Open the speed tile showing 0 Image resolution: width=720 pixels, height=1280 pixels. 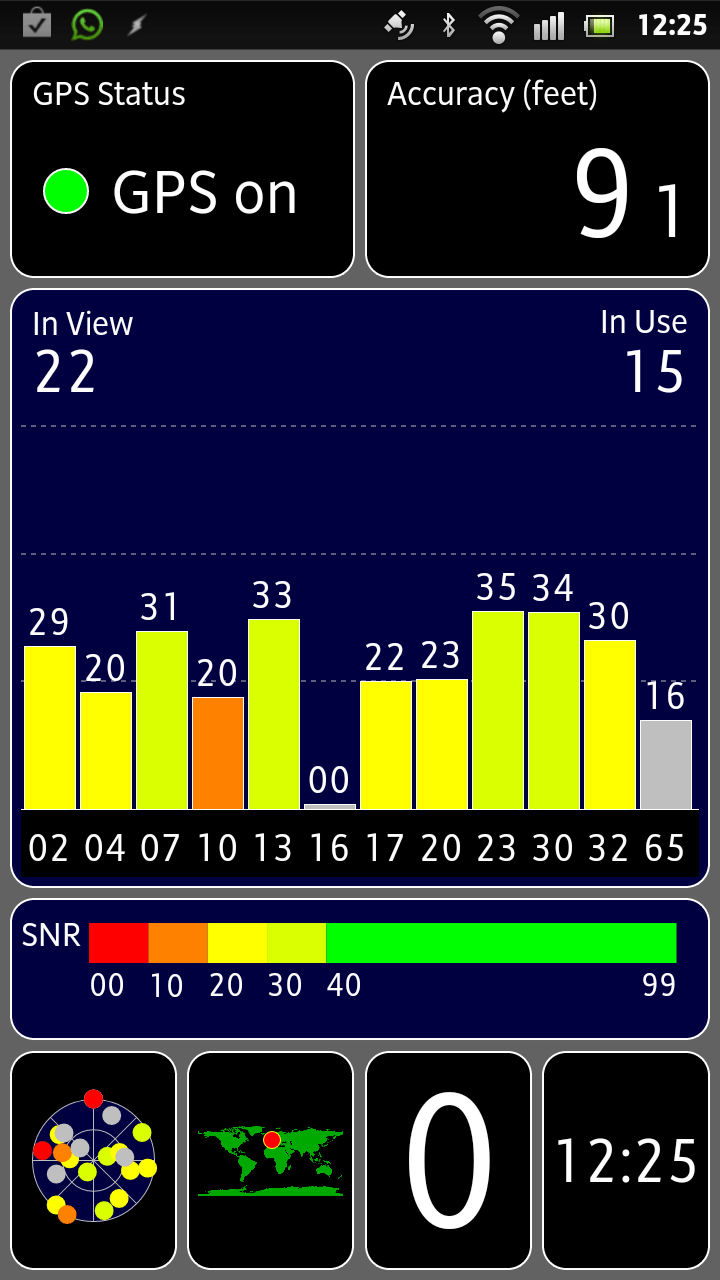[448, 1160]
